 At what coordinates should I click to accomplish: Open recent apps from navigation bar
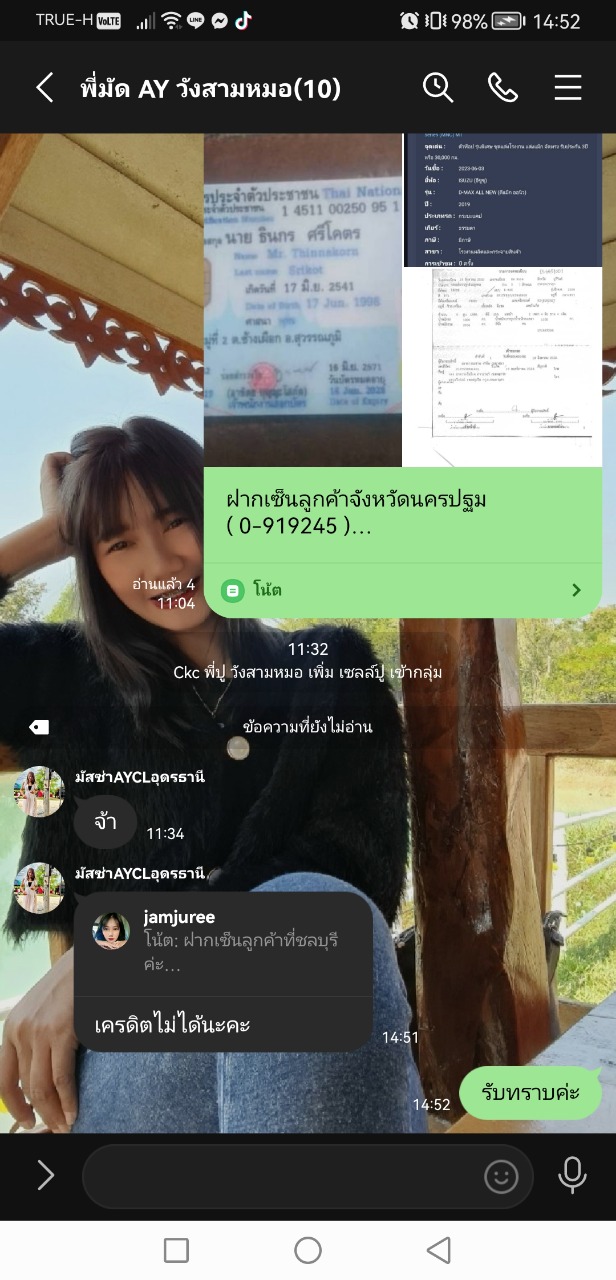(176, 1250)
